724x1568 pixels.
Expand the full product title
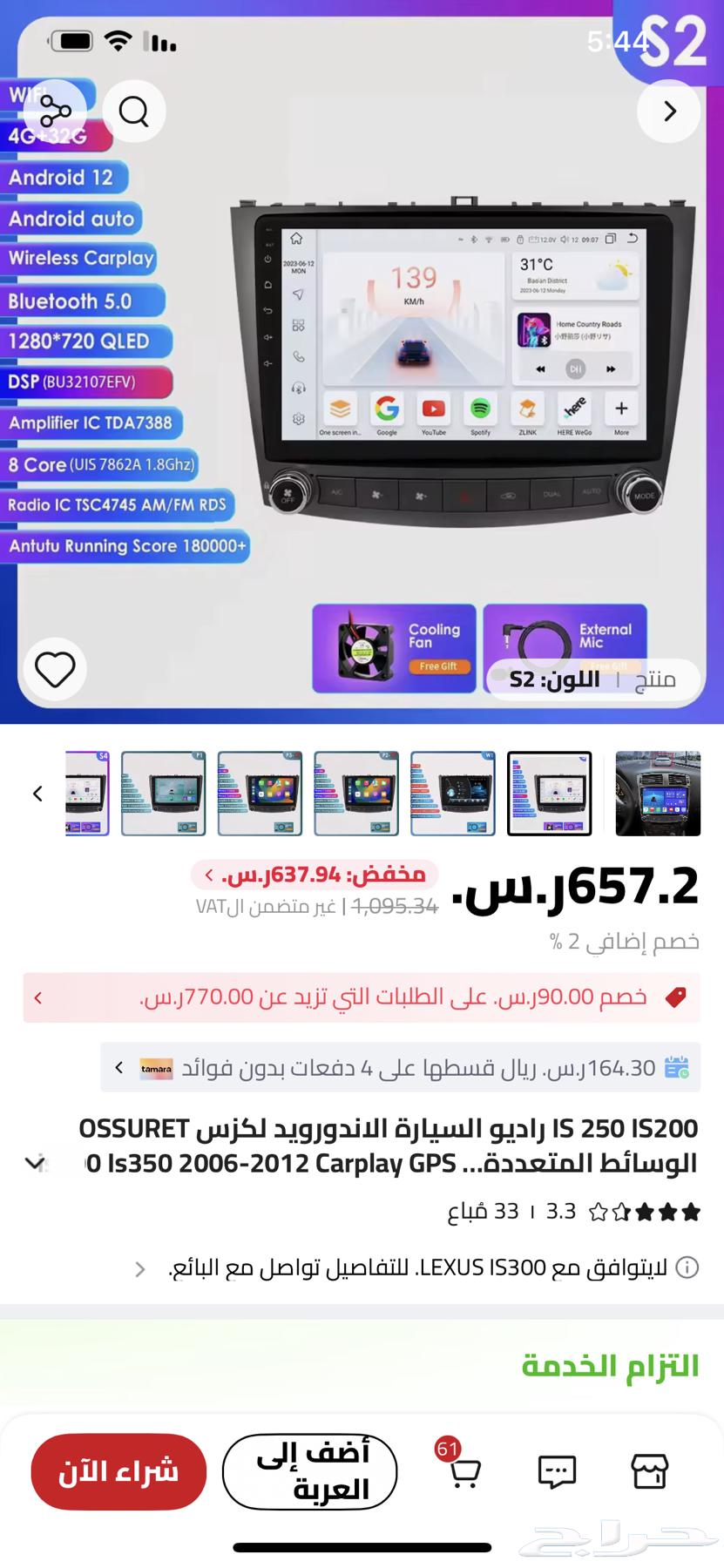35,1163
